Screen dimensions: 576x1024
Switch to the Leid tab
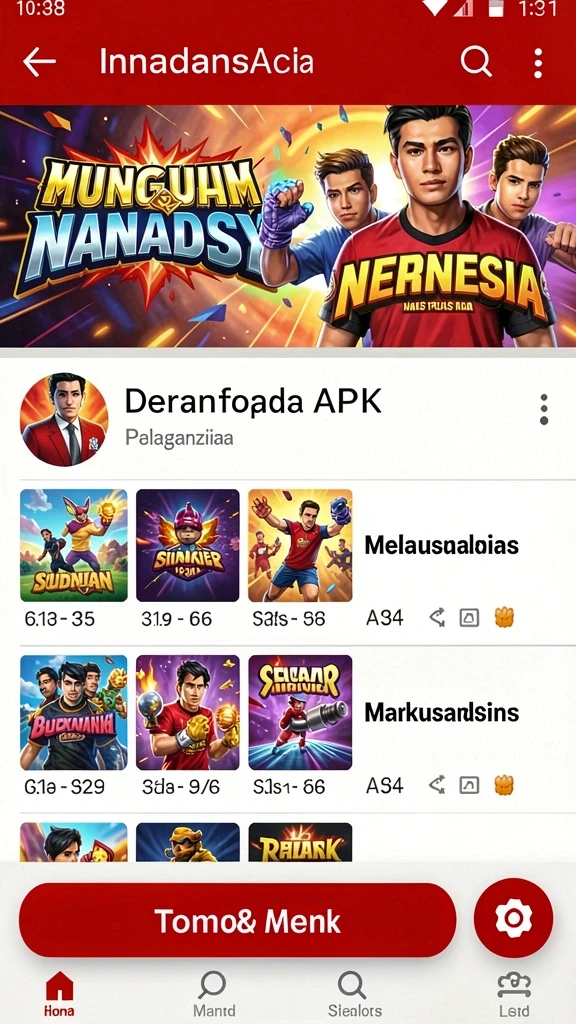pyautogui.click(x=514, y=993)
